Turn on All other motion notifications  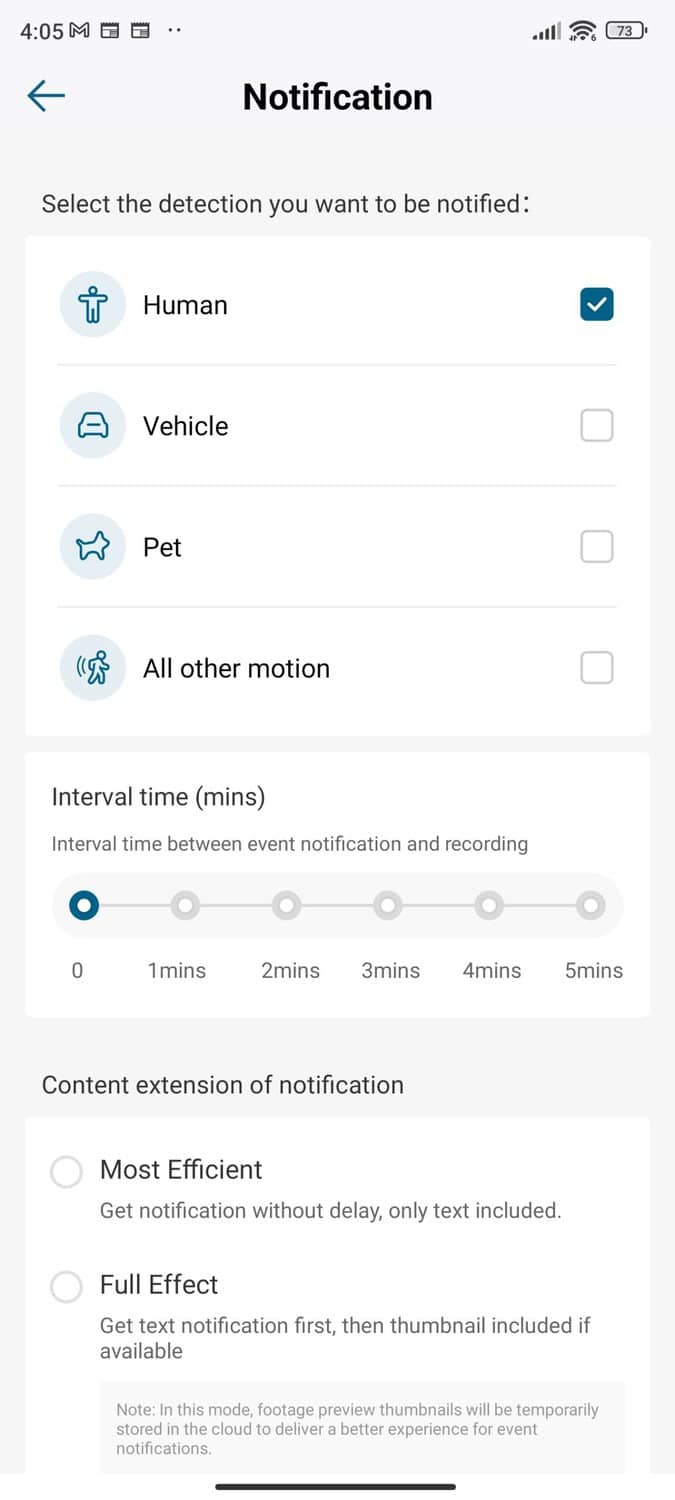(x=597, y=668)
